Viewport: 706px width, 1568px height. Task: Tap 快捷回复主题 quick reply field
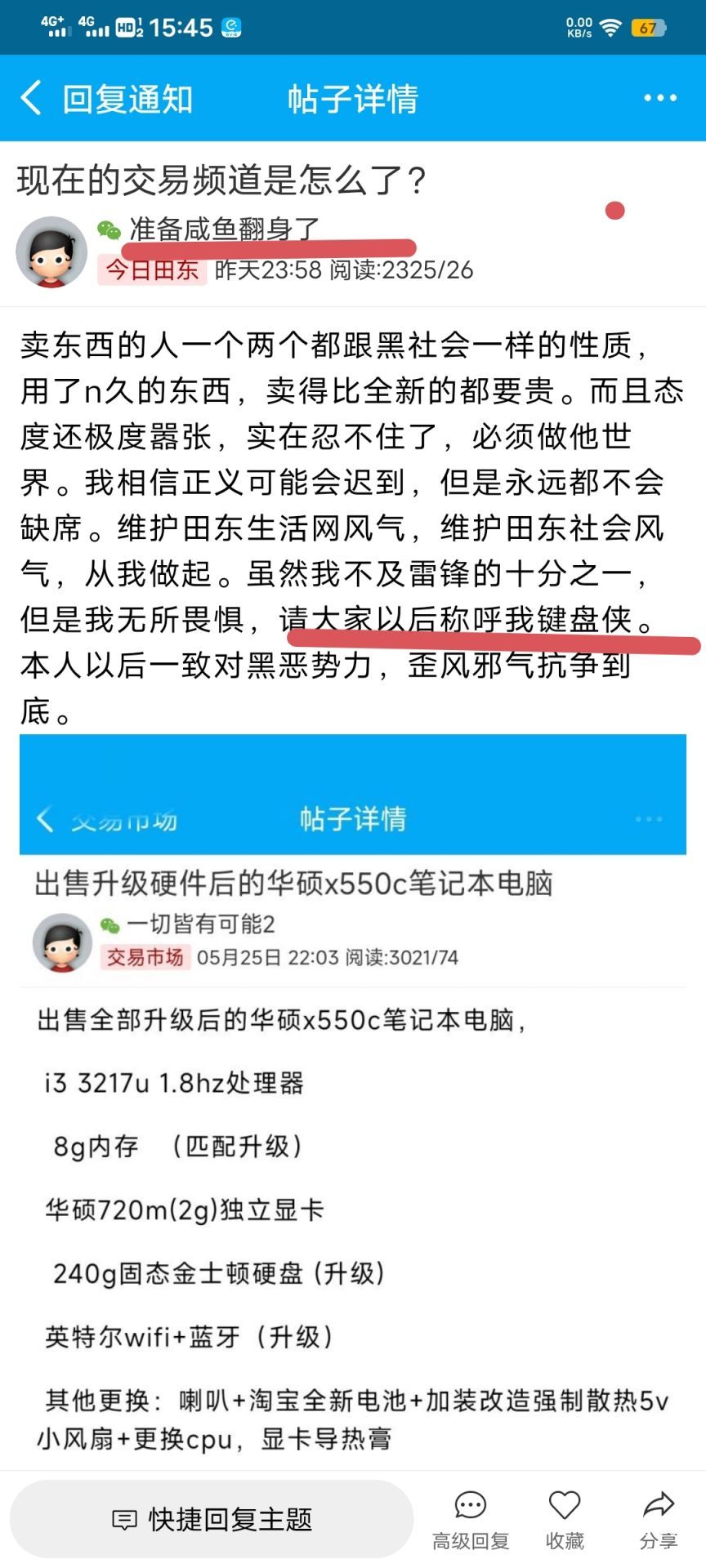[x=212, y=1519]
